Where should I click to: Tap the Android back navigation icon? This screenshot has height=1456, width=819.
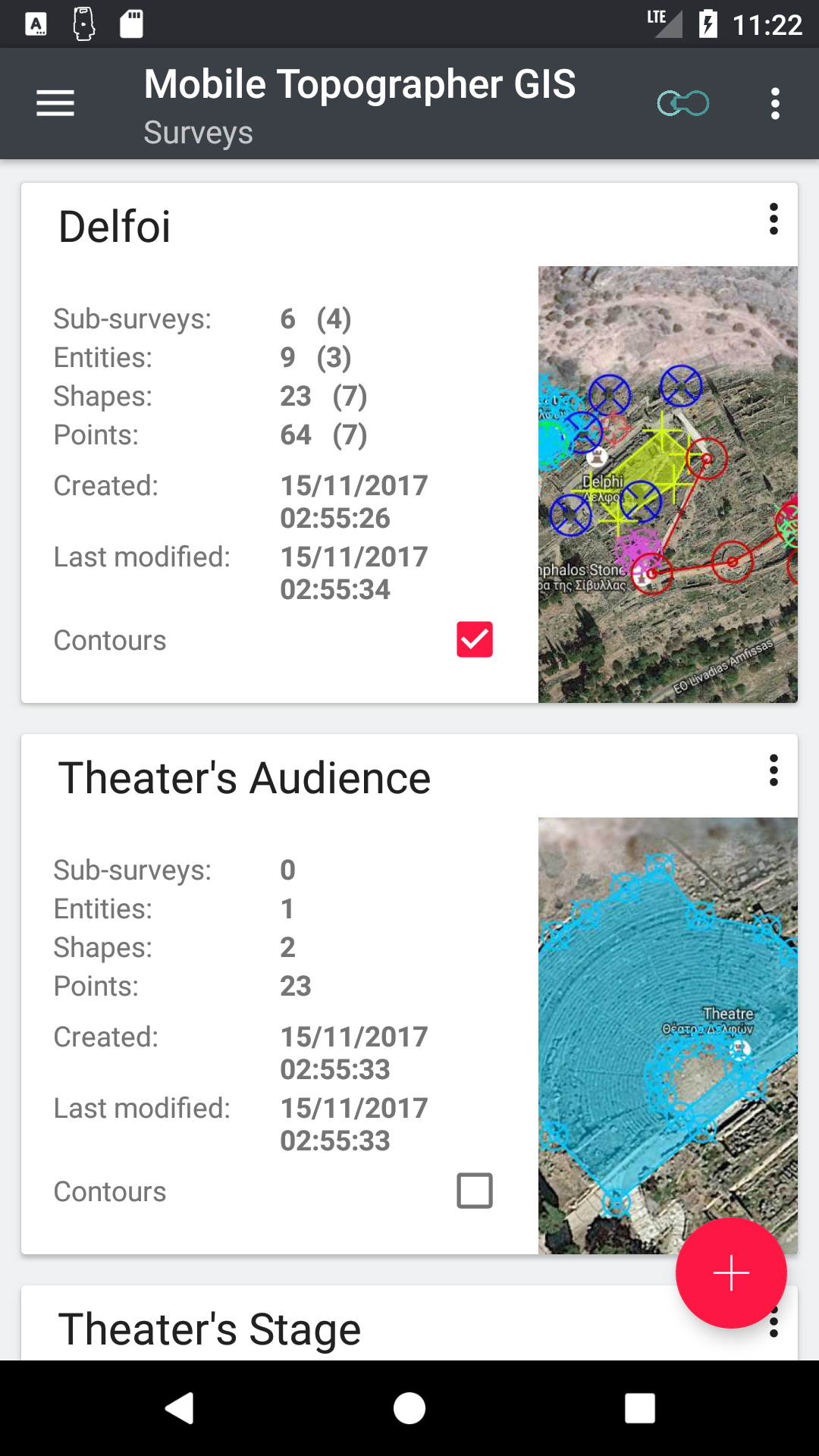pos(180,1407)
